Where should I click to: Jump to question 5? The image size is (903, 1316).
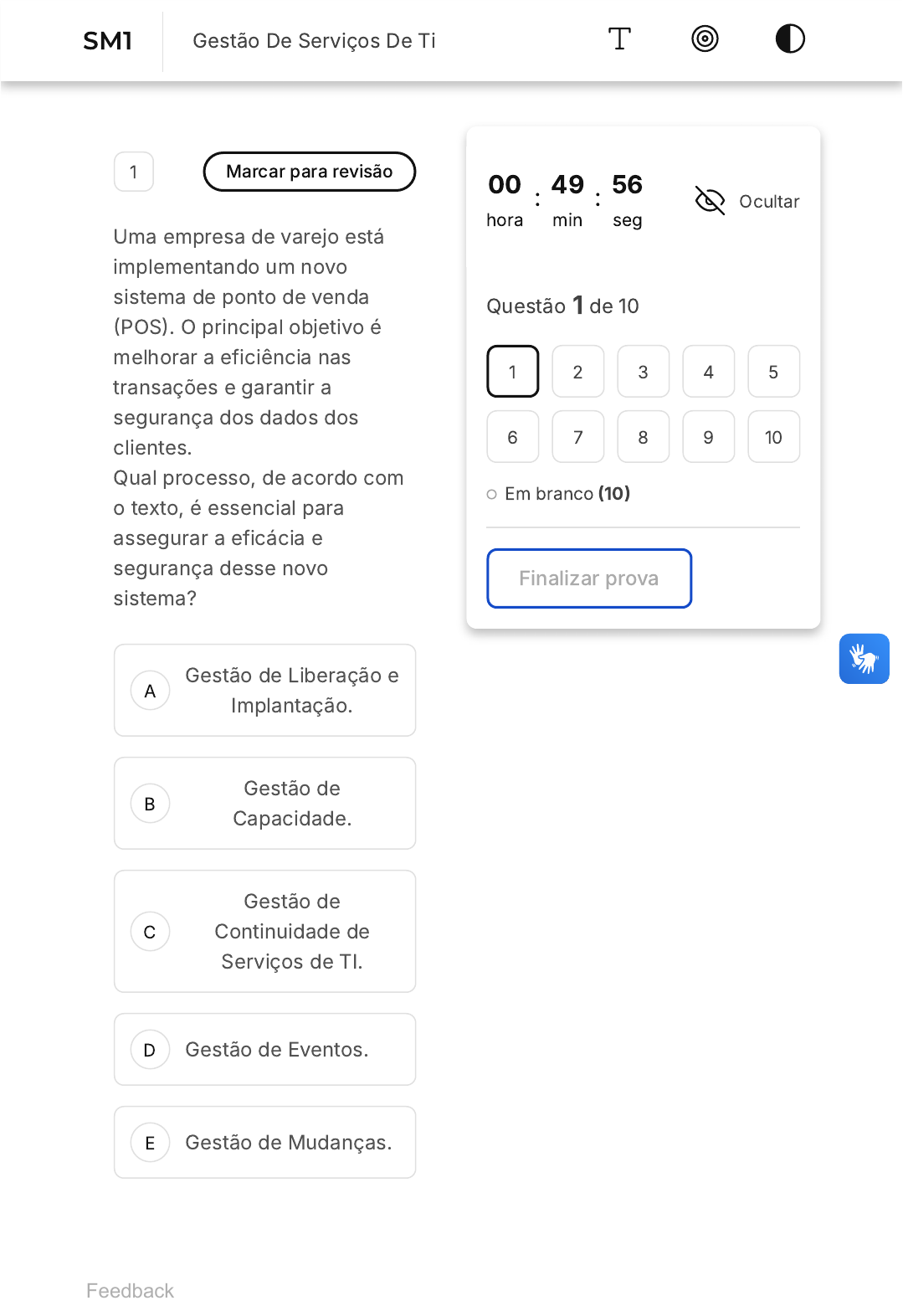(773, 372)
